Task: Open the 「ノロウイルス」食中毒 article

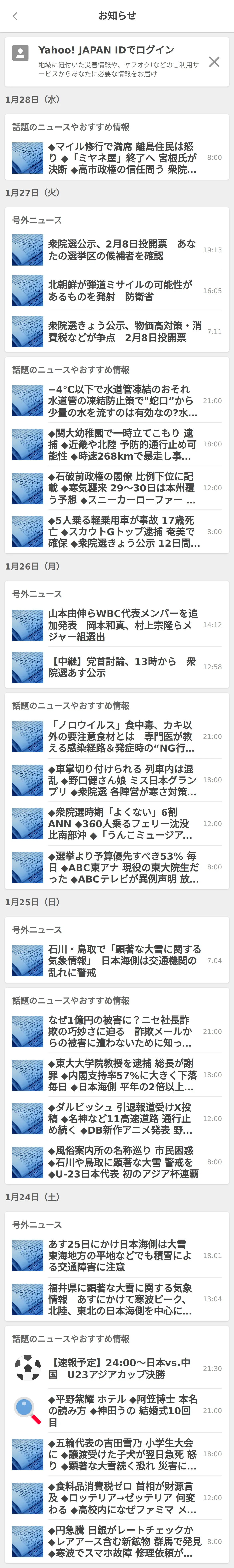Action: [x=122, y=737]
